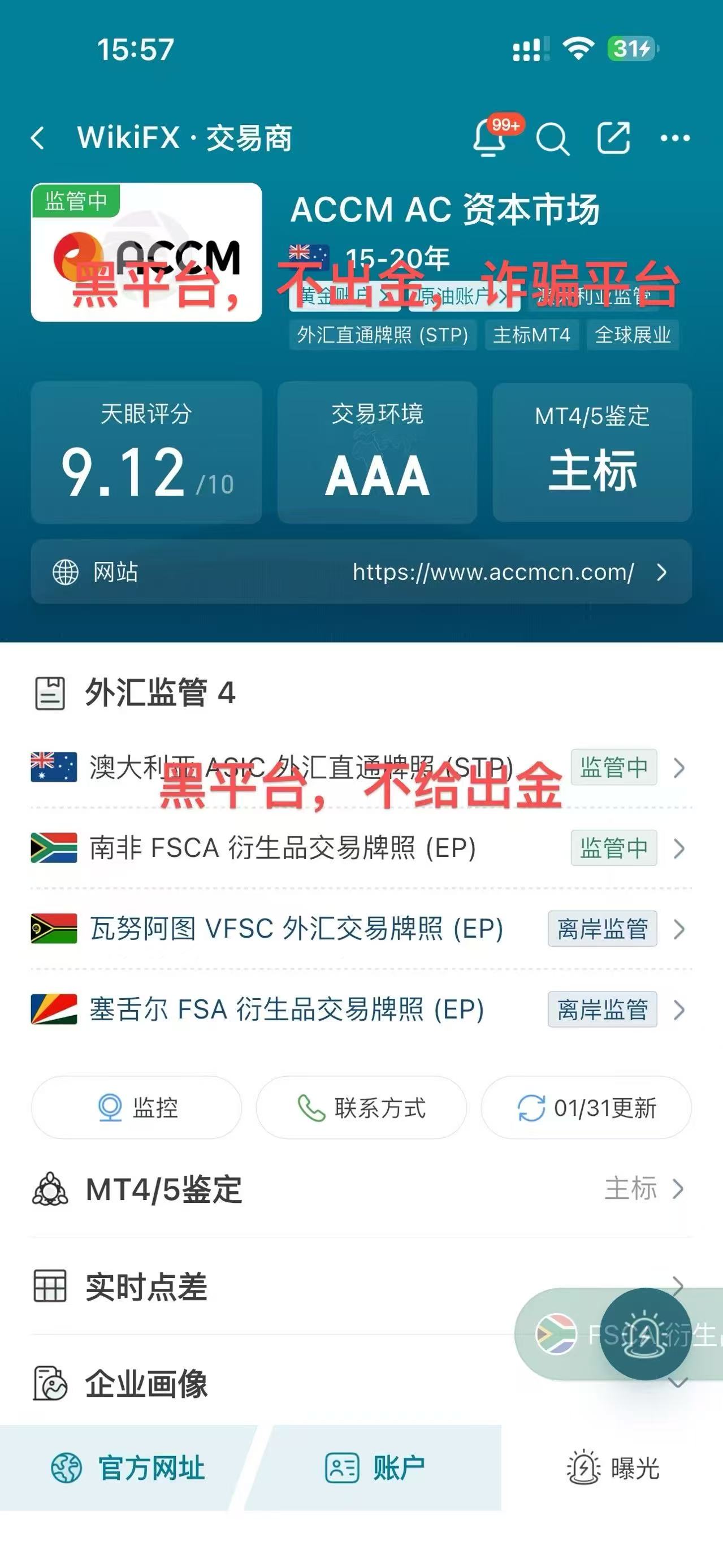Select the 官方网址 button

(x=128, y=1467)
